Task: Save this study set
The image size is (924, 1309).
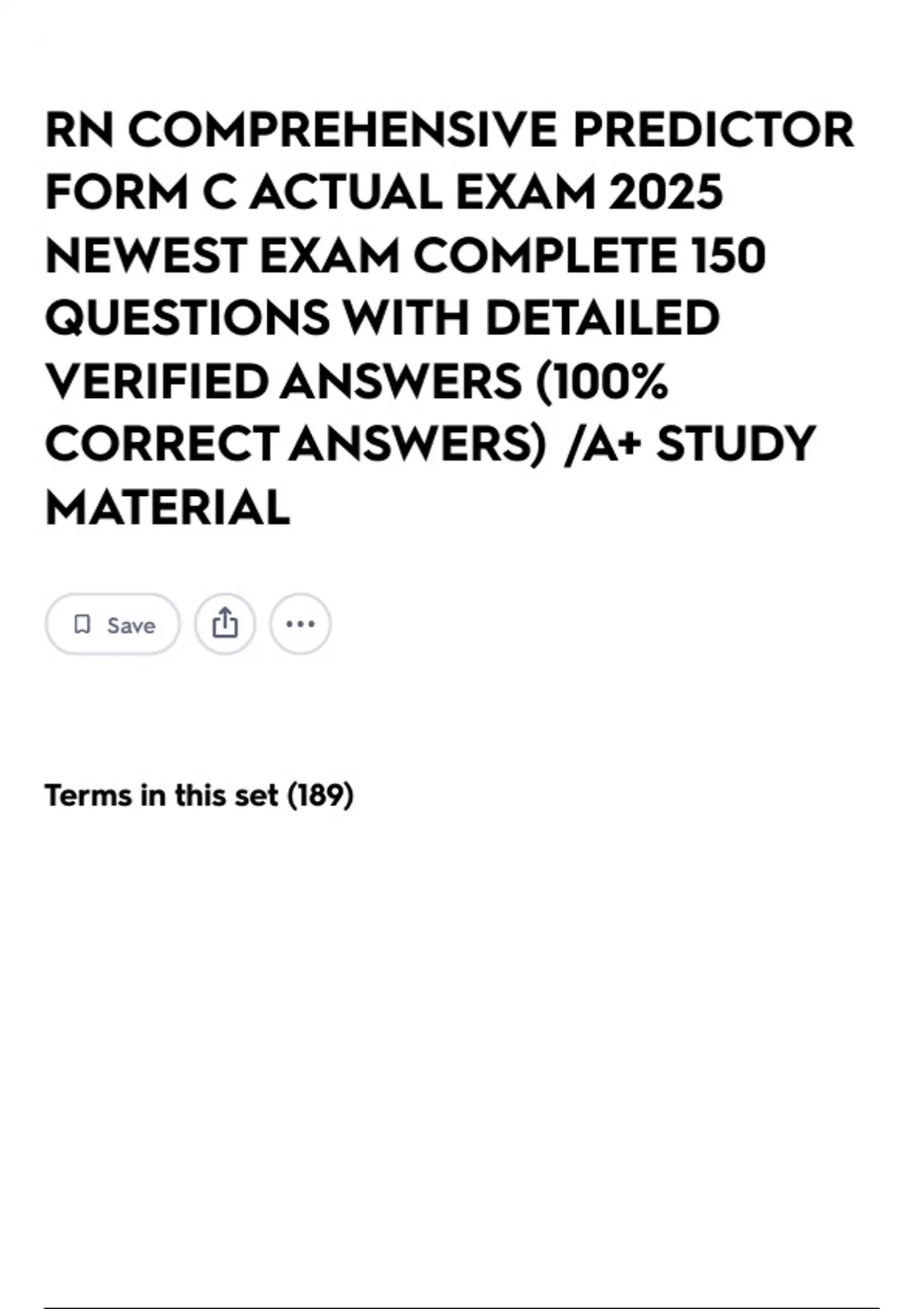Action: pyautogui.click(x=112, y=624)
